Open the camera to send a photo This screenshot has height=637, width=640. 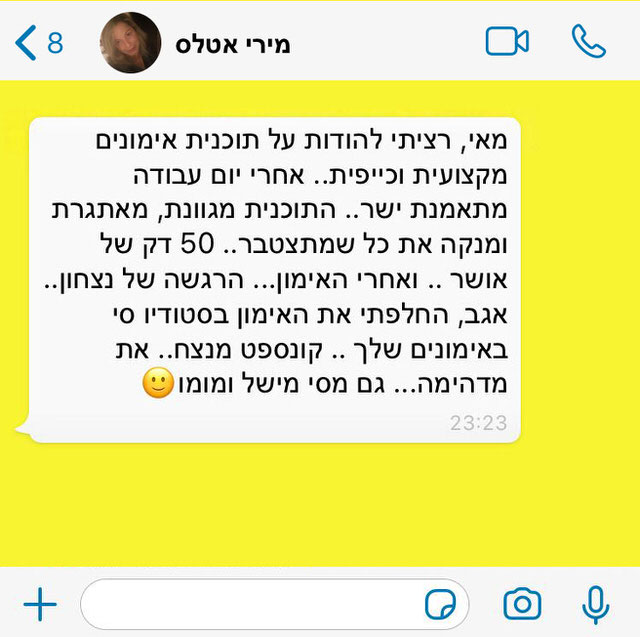(521, 604)
